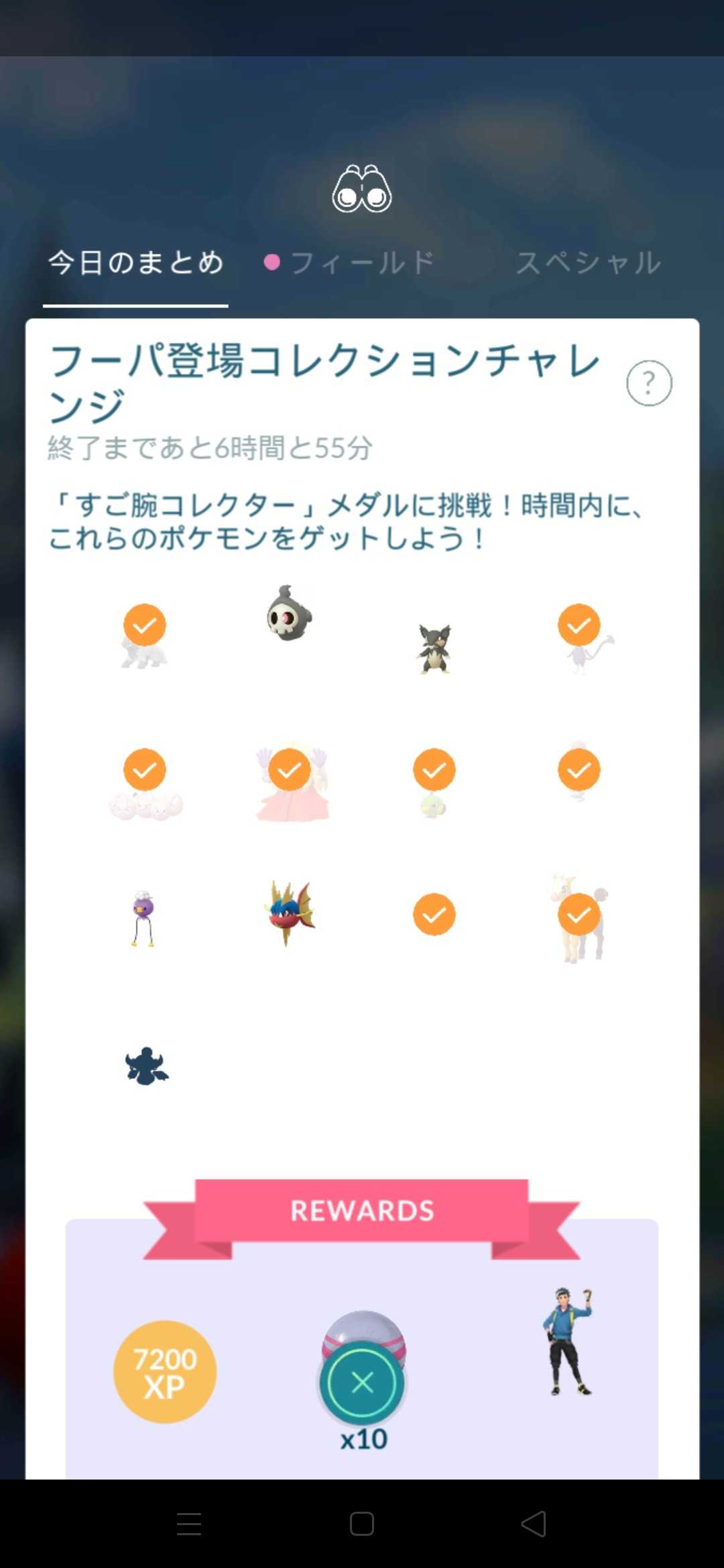Select the 今日のまとめ tab

pyautogui.click(x=135, y=263)
